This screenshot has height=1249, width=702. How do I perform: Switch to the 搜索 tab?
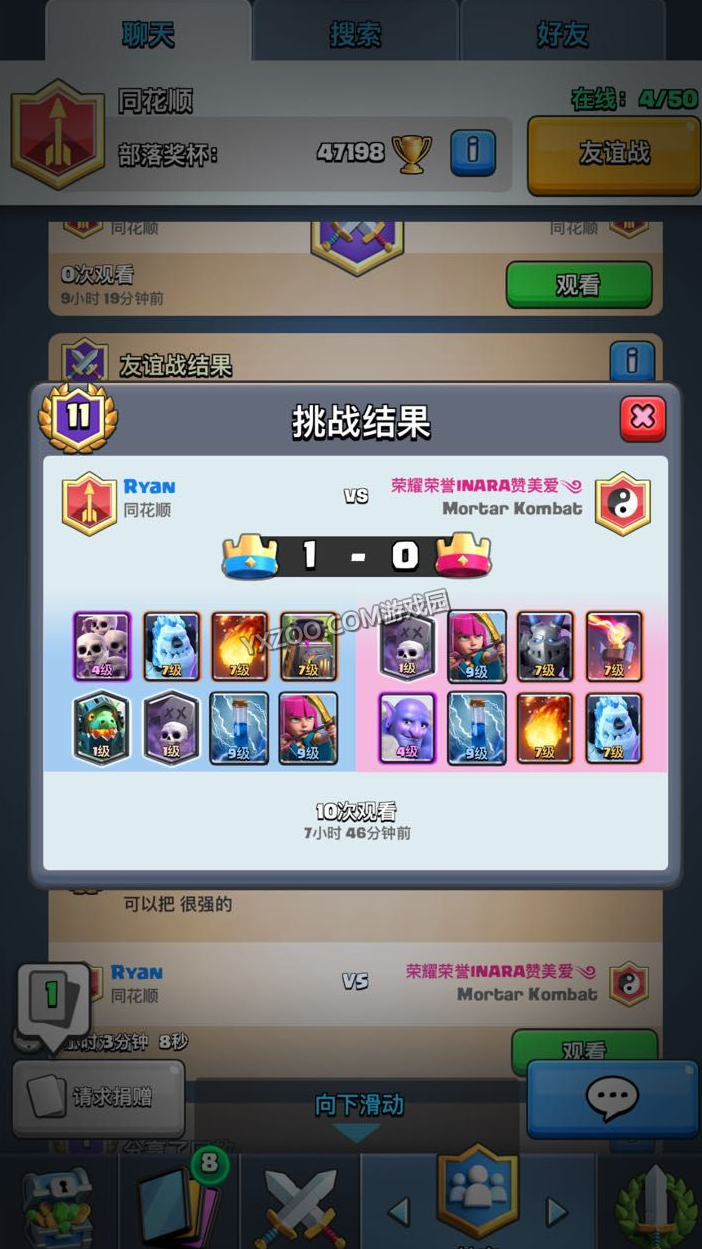(x=356, y=34)
